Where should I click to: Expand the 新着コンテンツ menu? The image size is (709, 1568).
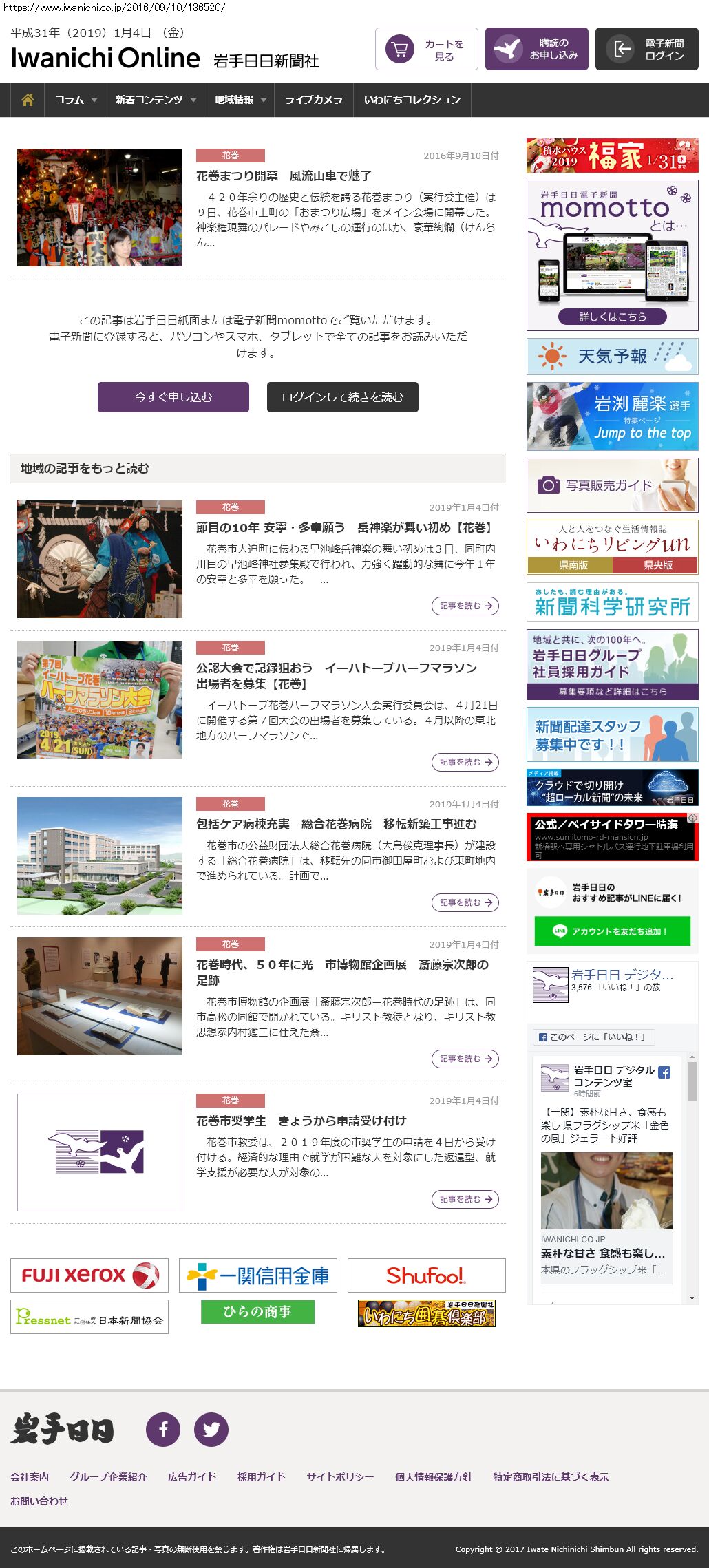[156, 100]
